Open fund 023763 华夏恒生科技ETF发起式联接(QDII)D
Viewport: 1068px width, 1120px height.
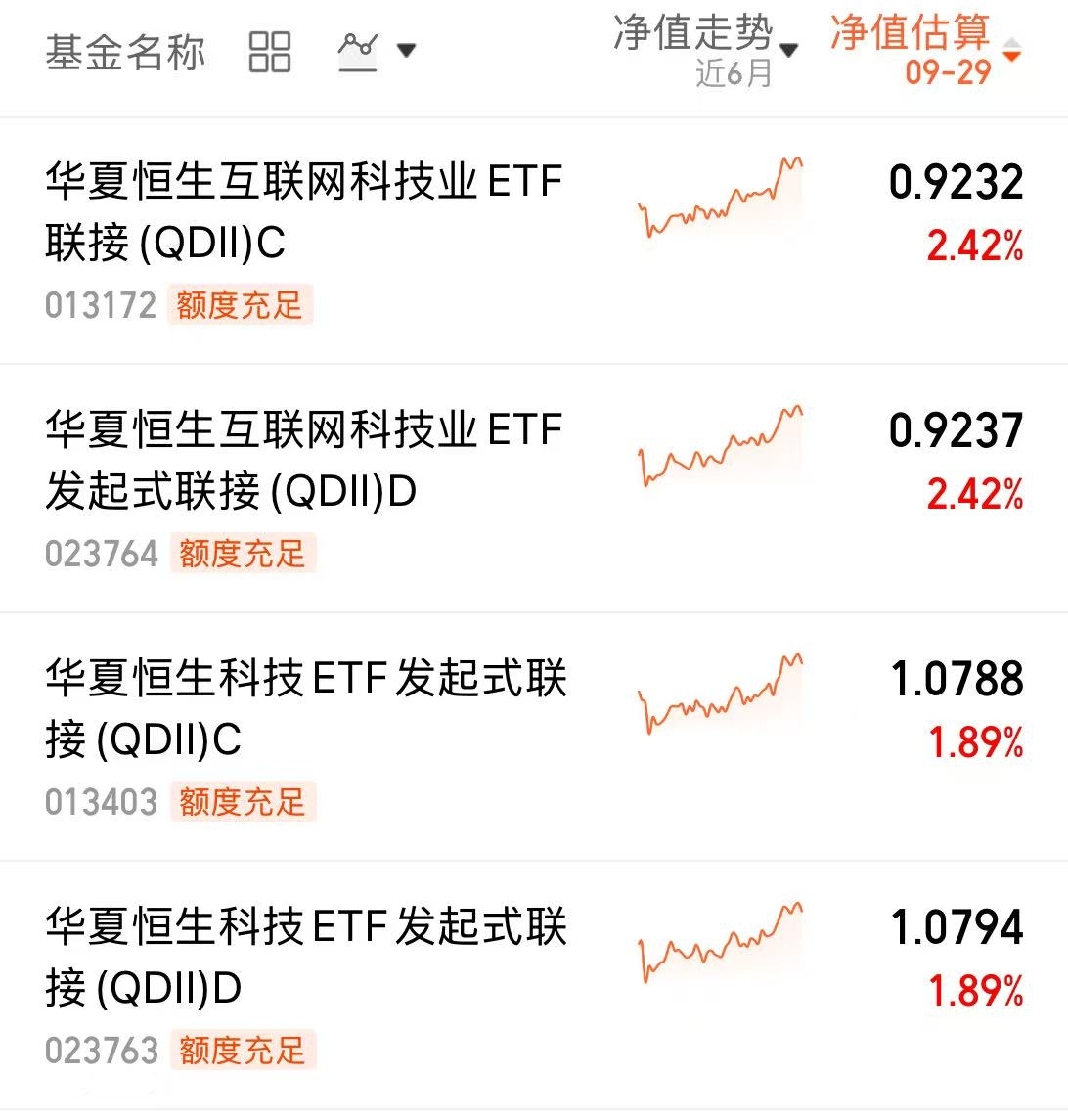(305, 959)
